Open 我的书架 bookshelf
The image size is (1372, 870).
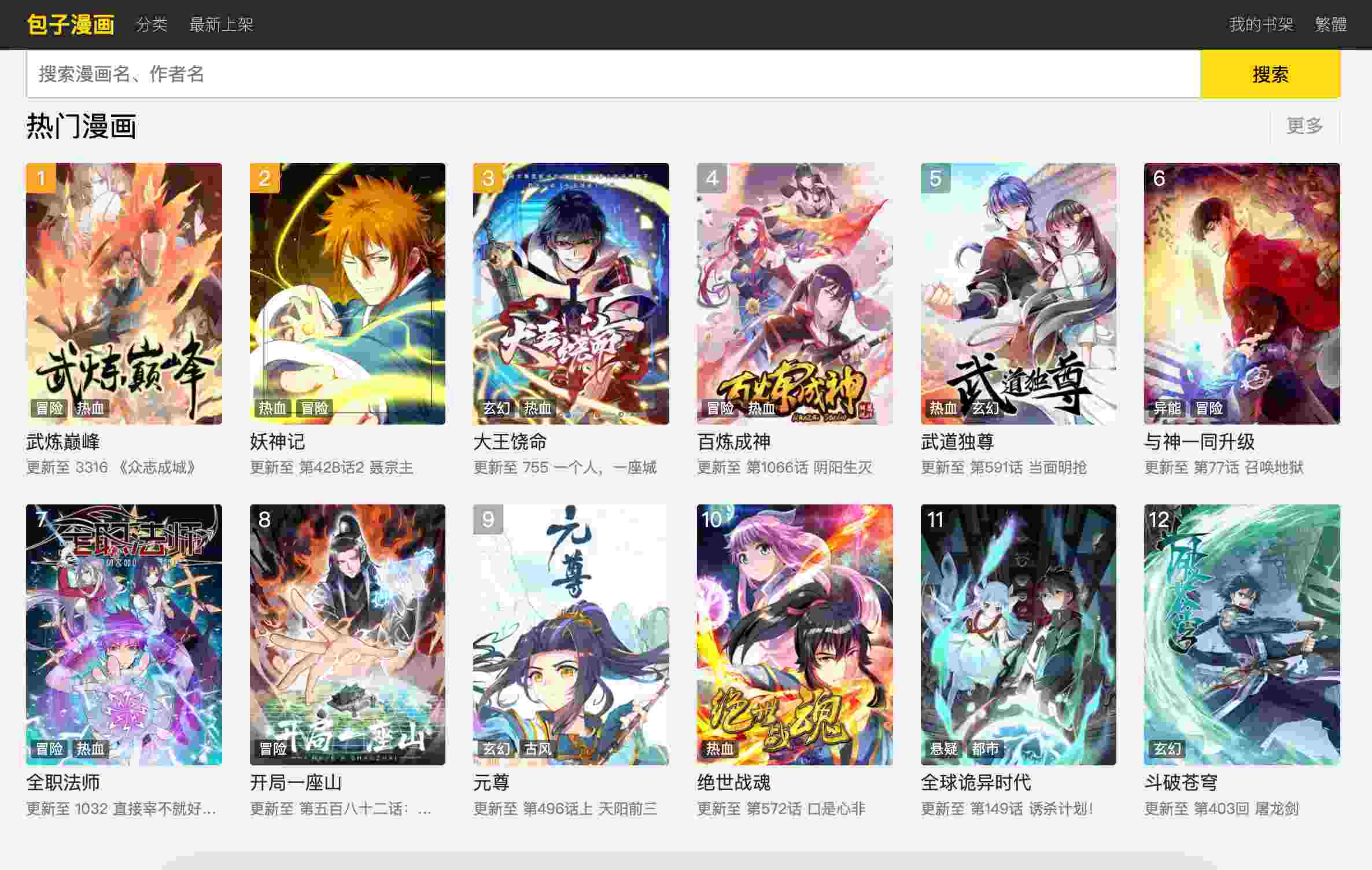1260,24
